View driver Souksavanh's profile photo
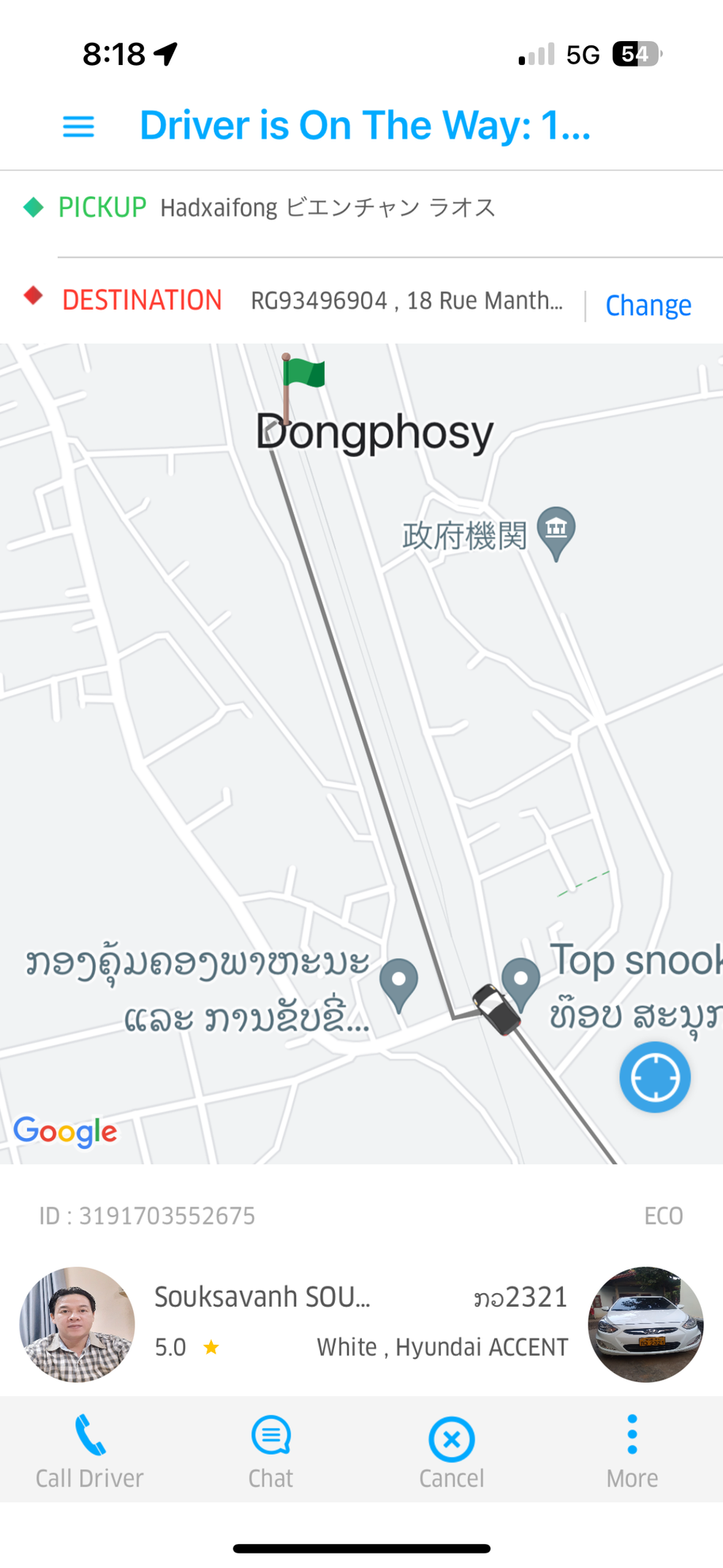 pyautogui.click(x=77, y=1324)
